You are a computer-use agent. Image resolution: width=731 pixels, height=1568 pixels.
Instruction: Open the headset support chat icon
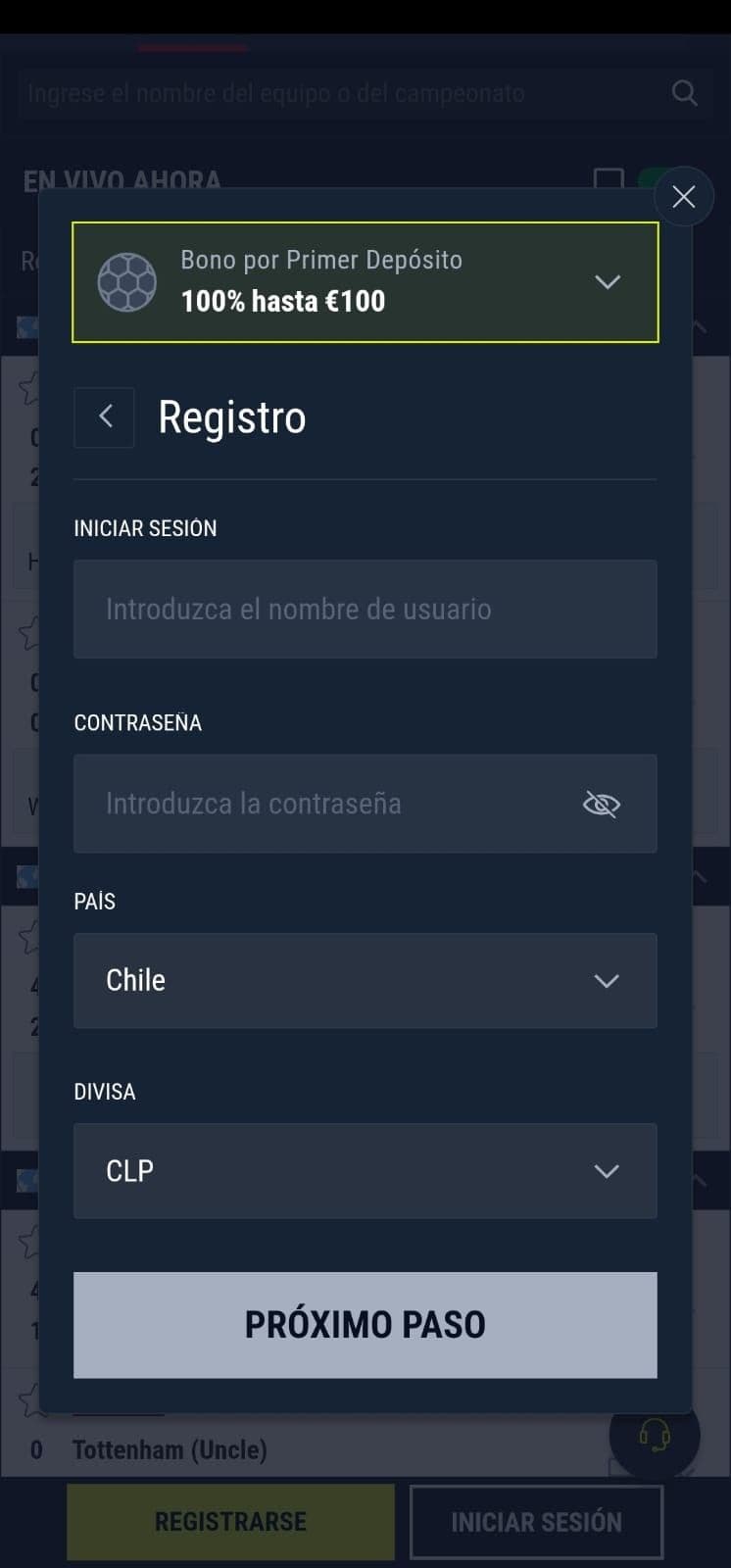655,1435
